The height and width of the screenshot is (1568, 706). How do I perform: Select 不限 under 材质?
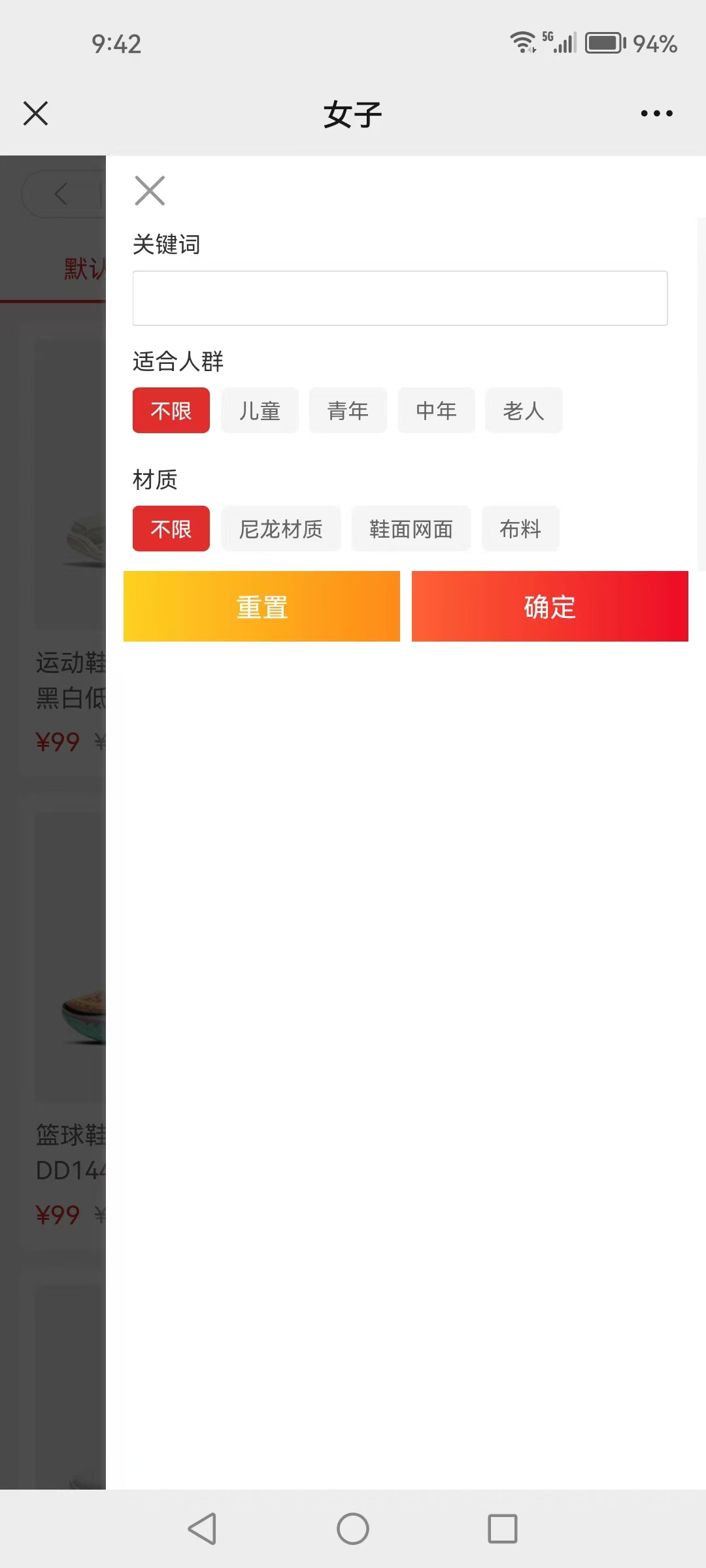point(171,529)
